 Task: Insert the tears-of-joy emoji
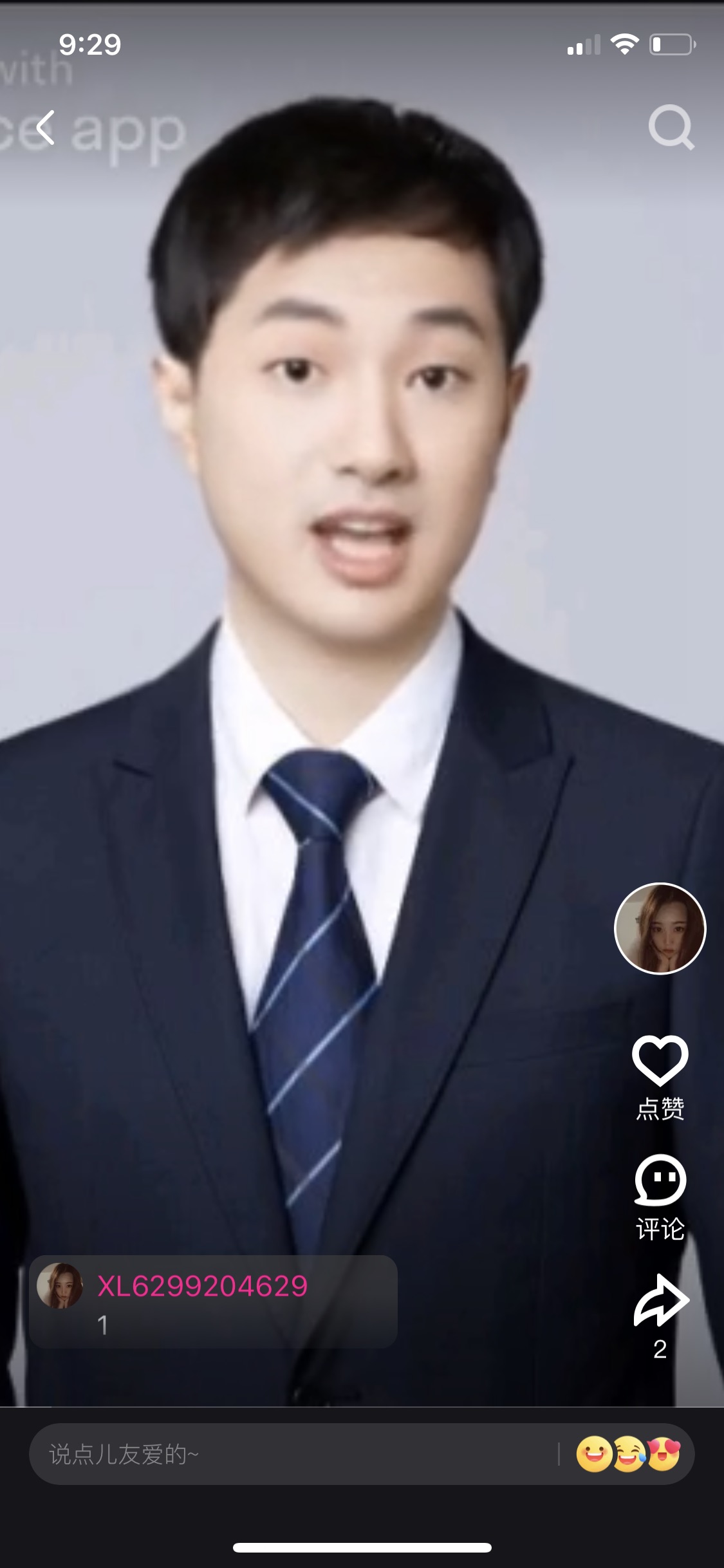[628, 1455]
